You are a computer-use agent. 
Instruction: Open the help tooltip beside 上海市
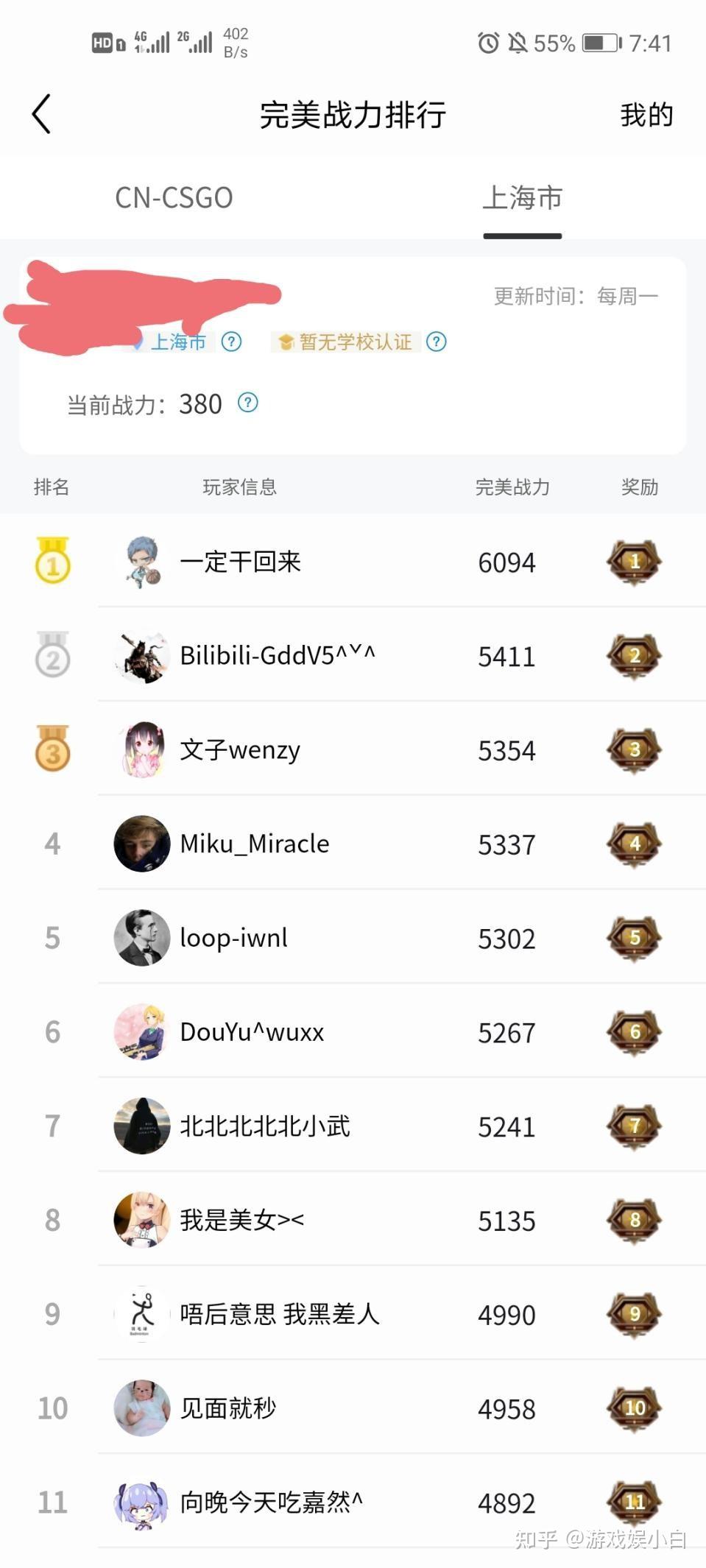point(230,342)
